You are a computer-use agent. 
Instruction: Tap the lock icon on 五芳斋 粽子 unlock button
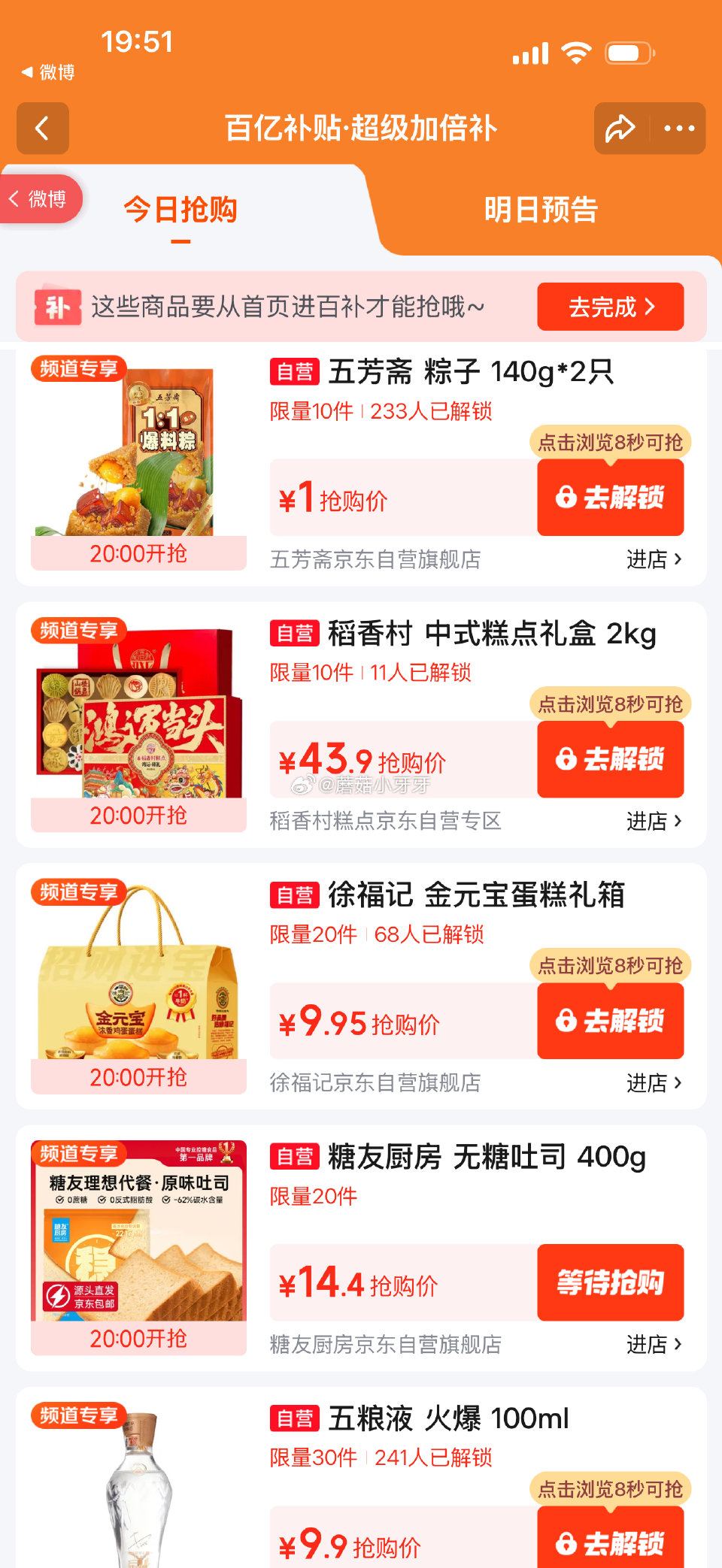pos(566,496)
